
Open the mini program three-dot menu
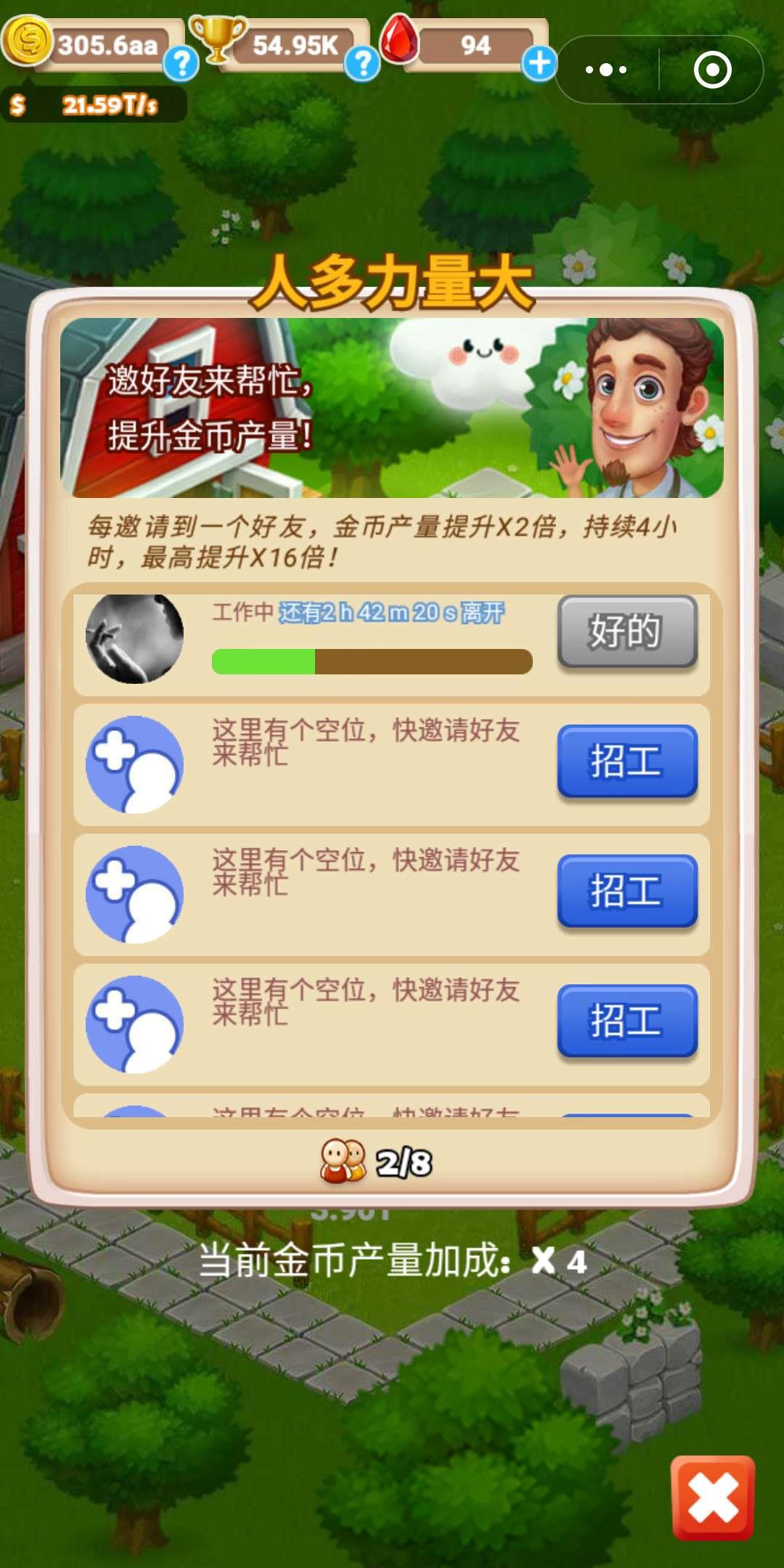[x=607, y=70]
